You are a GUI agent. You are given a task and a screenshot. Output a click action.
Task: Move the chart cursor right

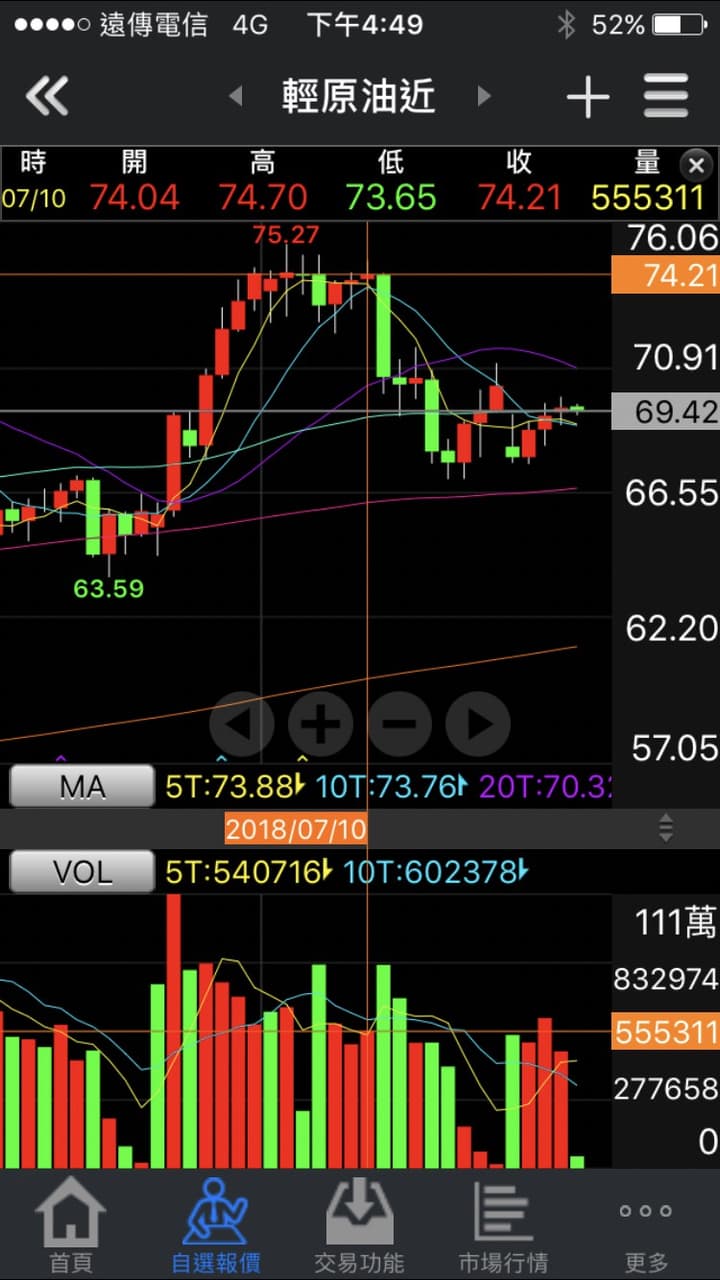pyautogui.click(x=478, y=723)
